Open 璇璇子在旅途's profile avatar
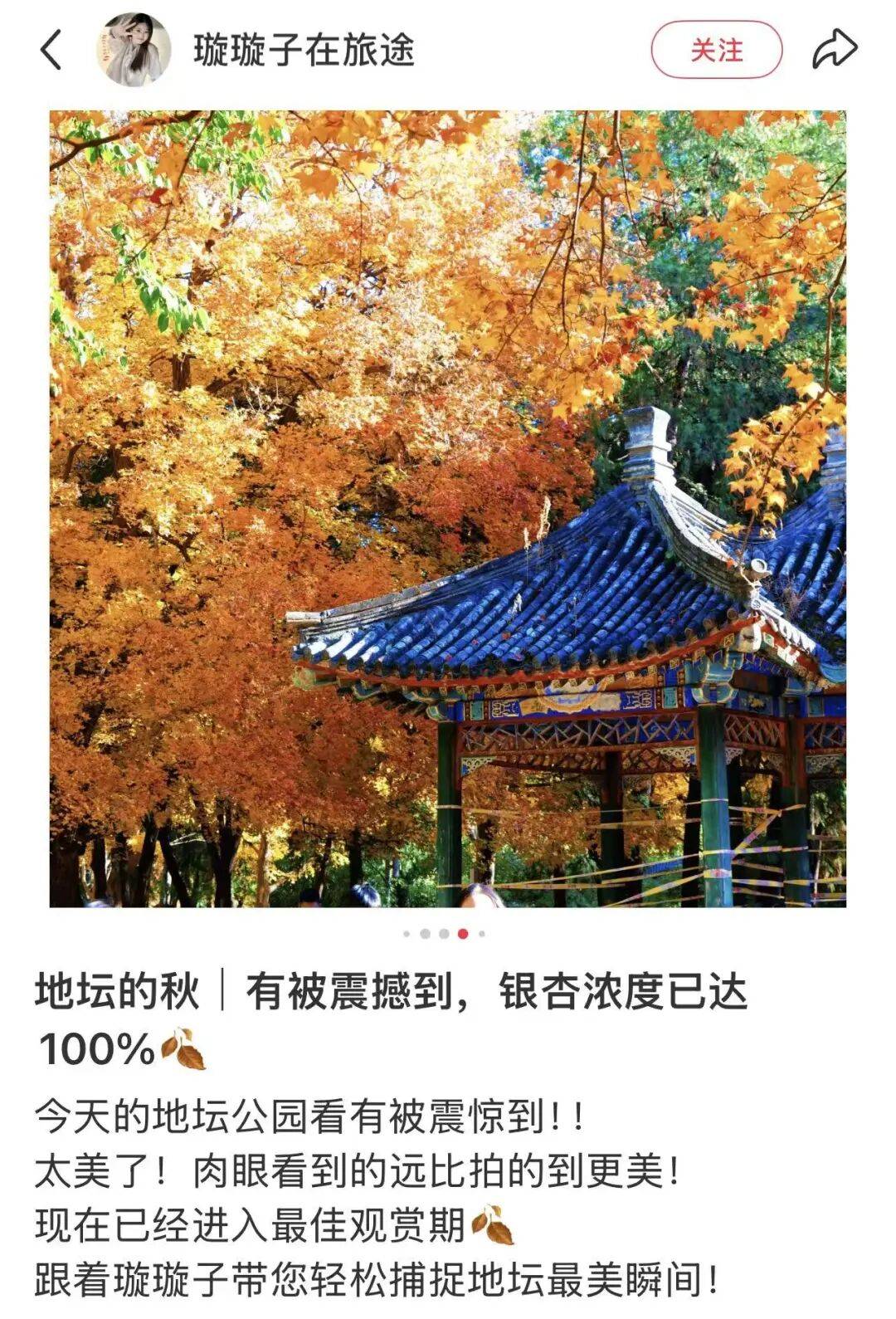The width and height of the screenshot is (896, 1319). pyautogui.click(x=133, y=50)
